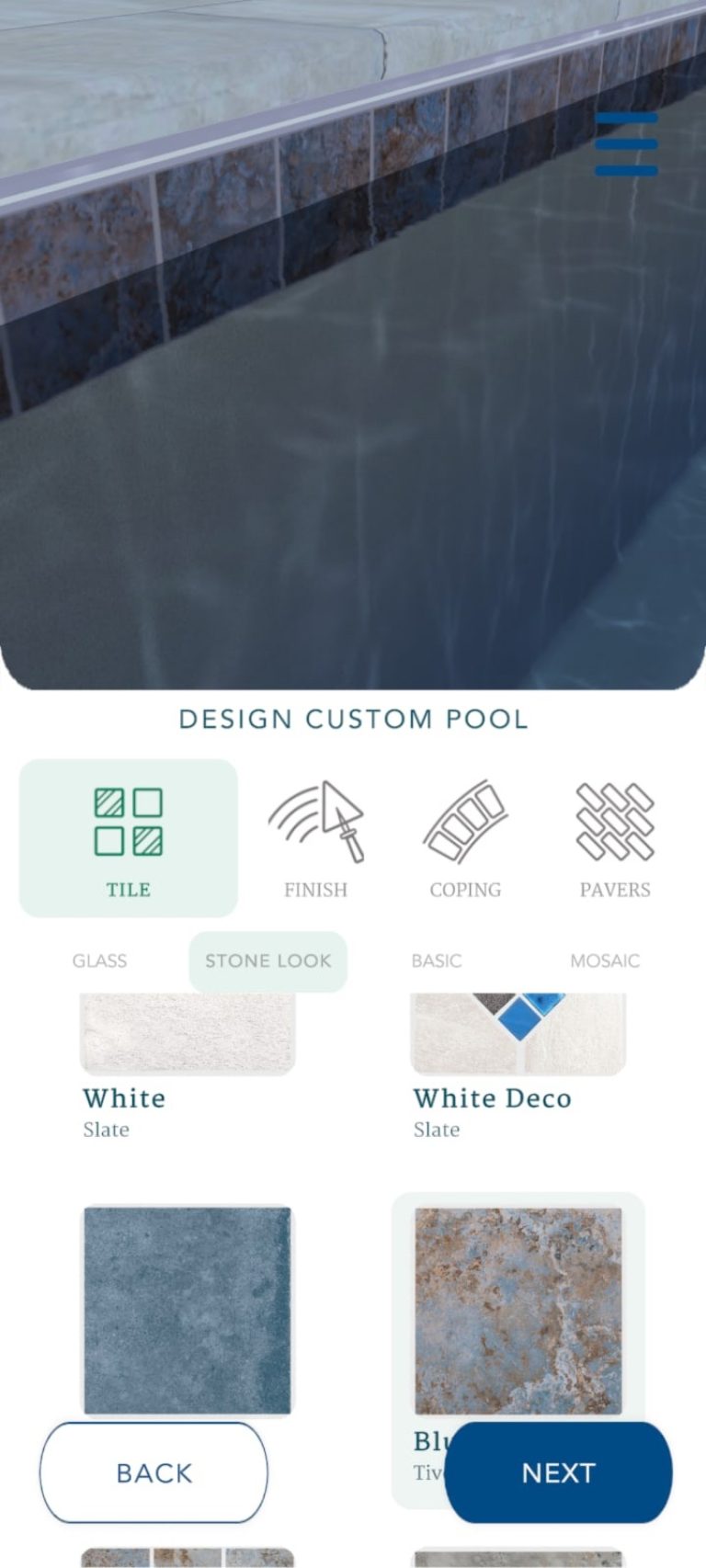Select the Tile category
Image resolution: width=706 pixels, height=1568 pixels.
point(129,838)
